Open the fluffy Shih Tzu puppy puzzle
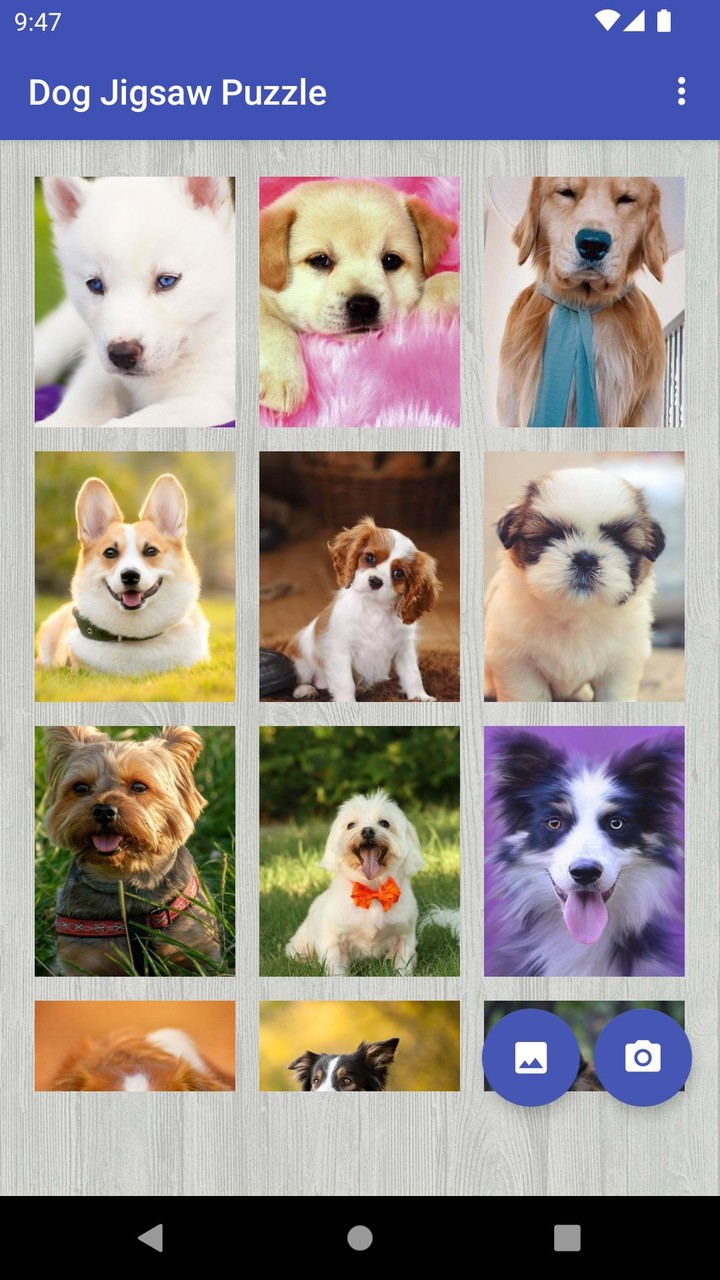 (x=585, y=575)
